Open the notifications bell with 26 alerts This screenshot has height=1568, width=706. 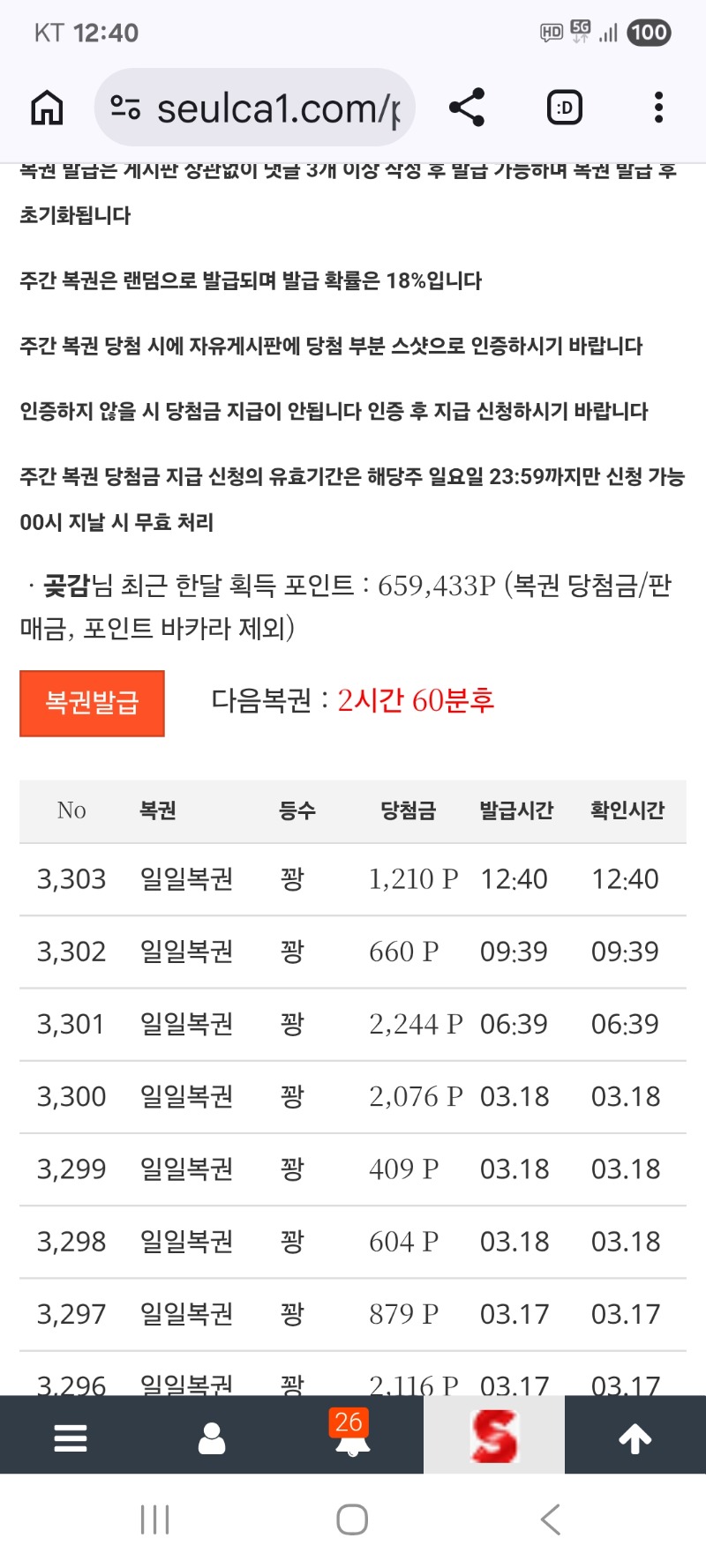pyautogui.click(x=352, y=1437)
